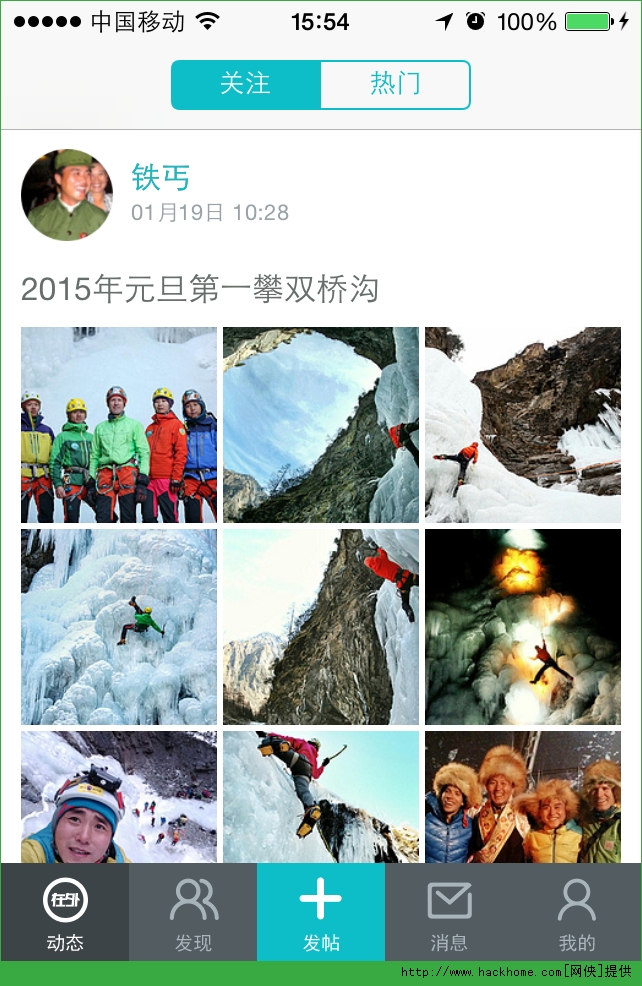The height and width of the screenshot is (986, 642).
Task: Open the 消息 messages tab
Action: pos(449,912)
